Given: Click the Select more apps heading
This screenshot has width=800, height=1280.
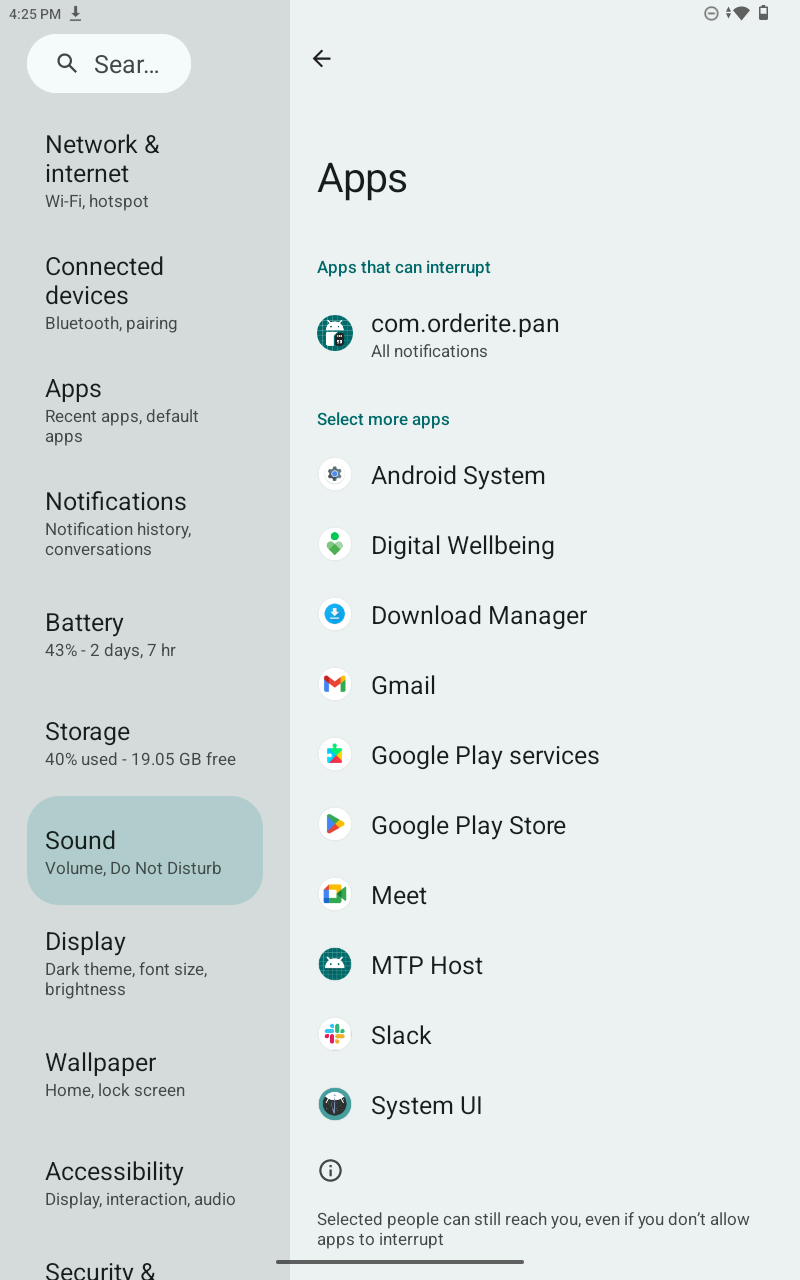Looking at the screenshot, I should 383,419.
